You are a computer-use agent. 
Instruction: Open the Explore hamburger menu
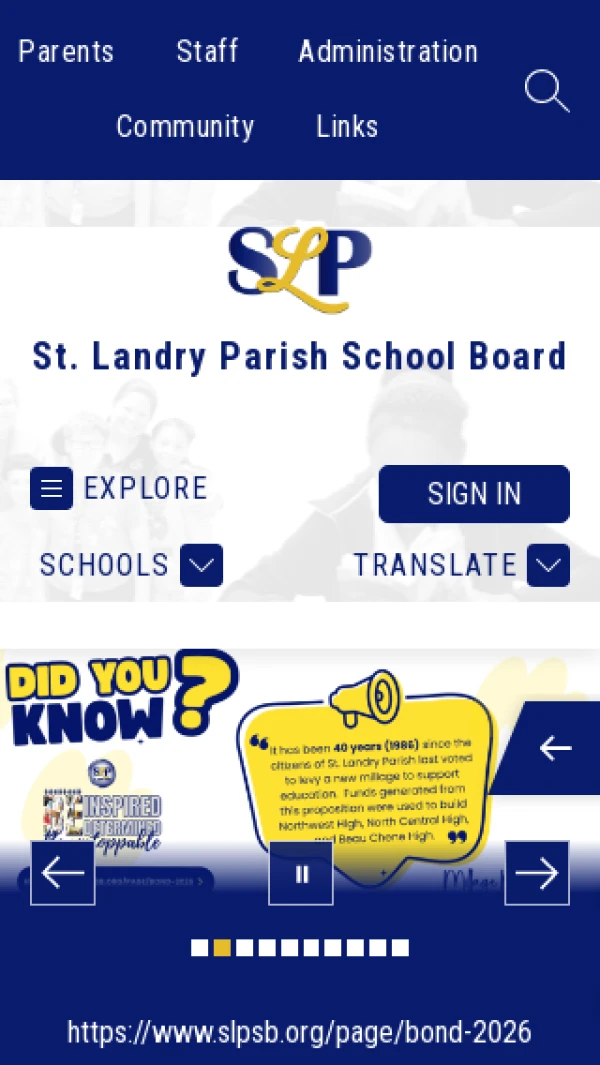point(51,489)
